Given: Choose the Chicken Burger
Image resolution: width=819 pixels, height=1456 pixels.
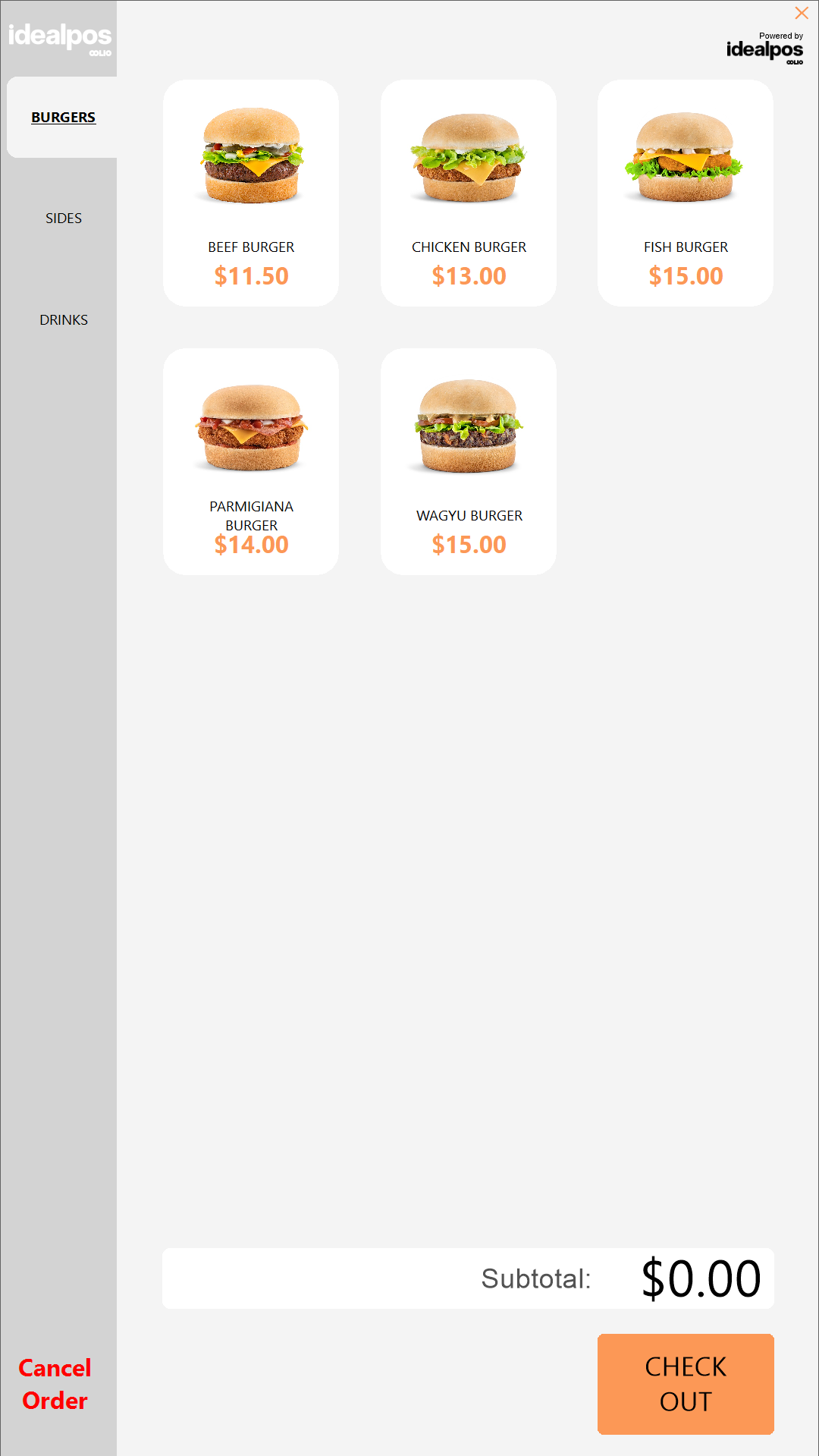Looking at the screenshot, I should [469, 193].
